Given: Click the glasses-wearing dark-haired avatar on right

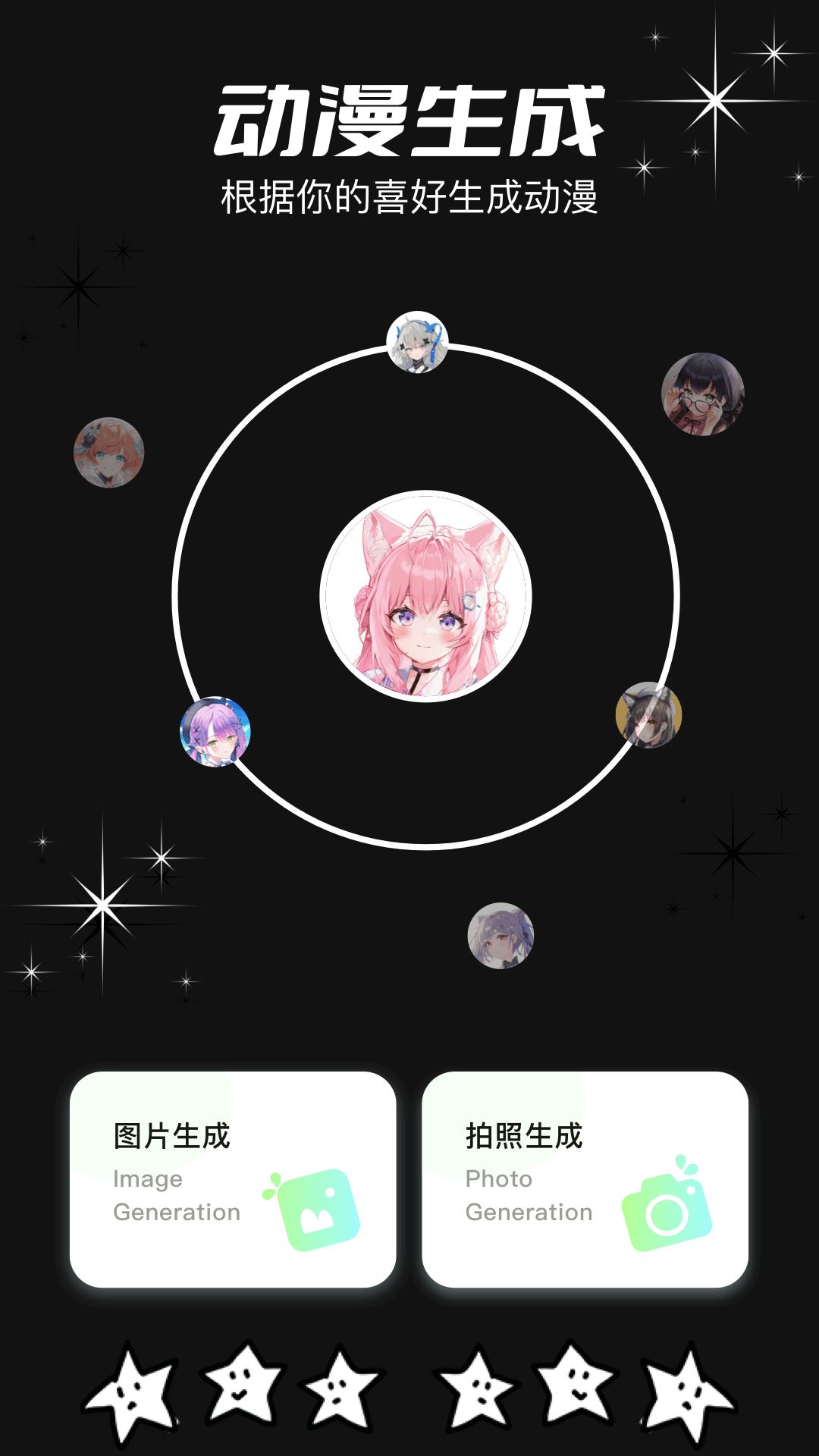Looking at the screenshot, I should pos(702,394).
